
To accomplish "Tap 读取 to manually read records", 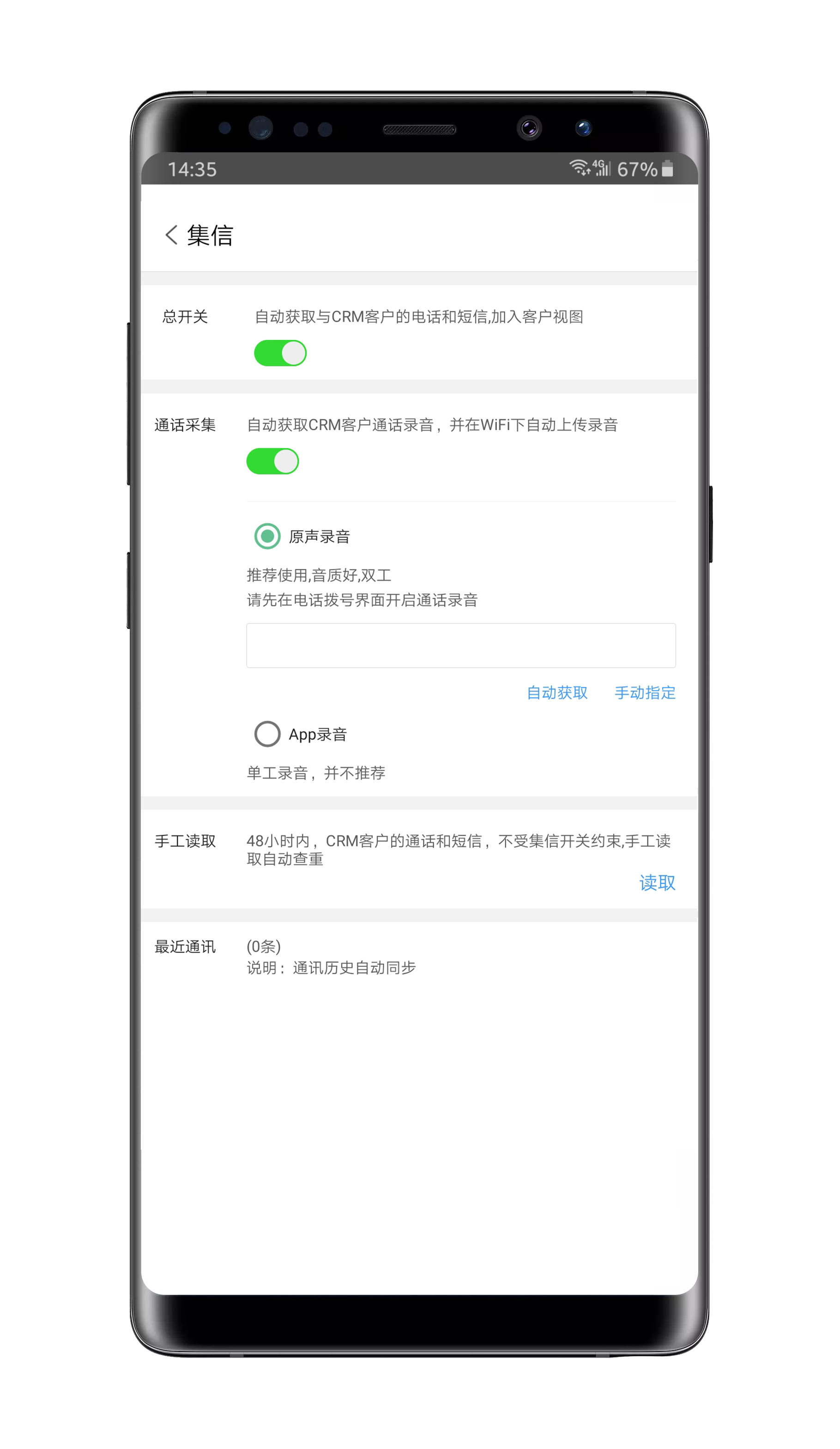I will pyautogui.click(x=657, y=882).
